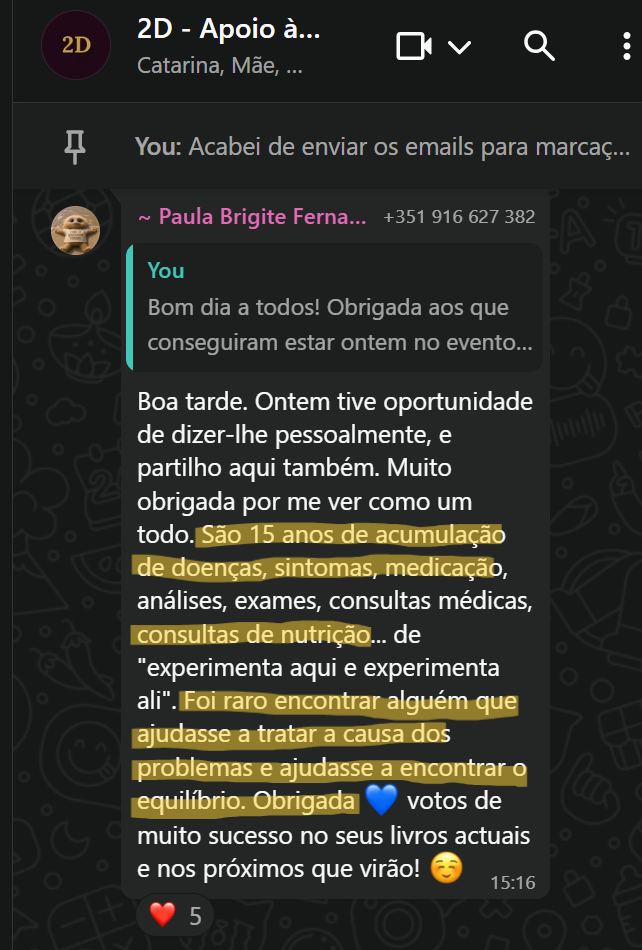The width and height of the screenshot is (642, 950).
Task: Open the chat overflow menu
Action: [x=627, y=46]
